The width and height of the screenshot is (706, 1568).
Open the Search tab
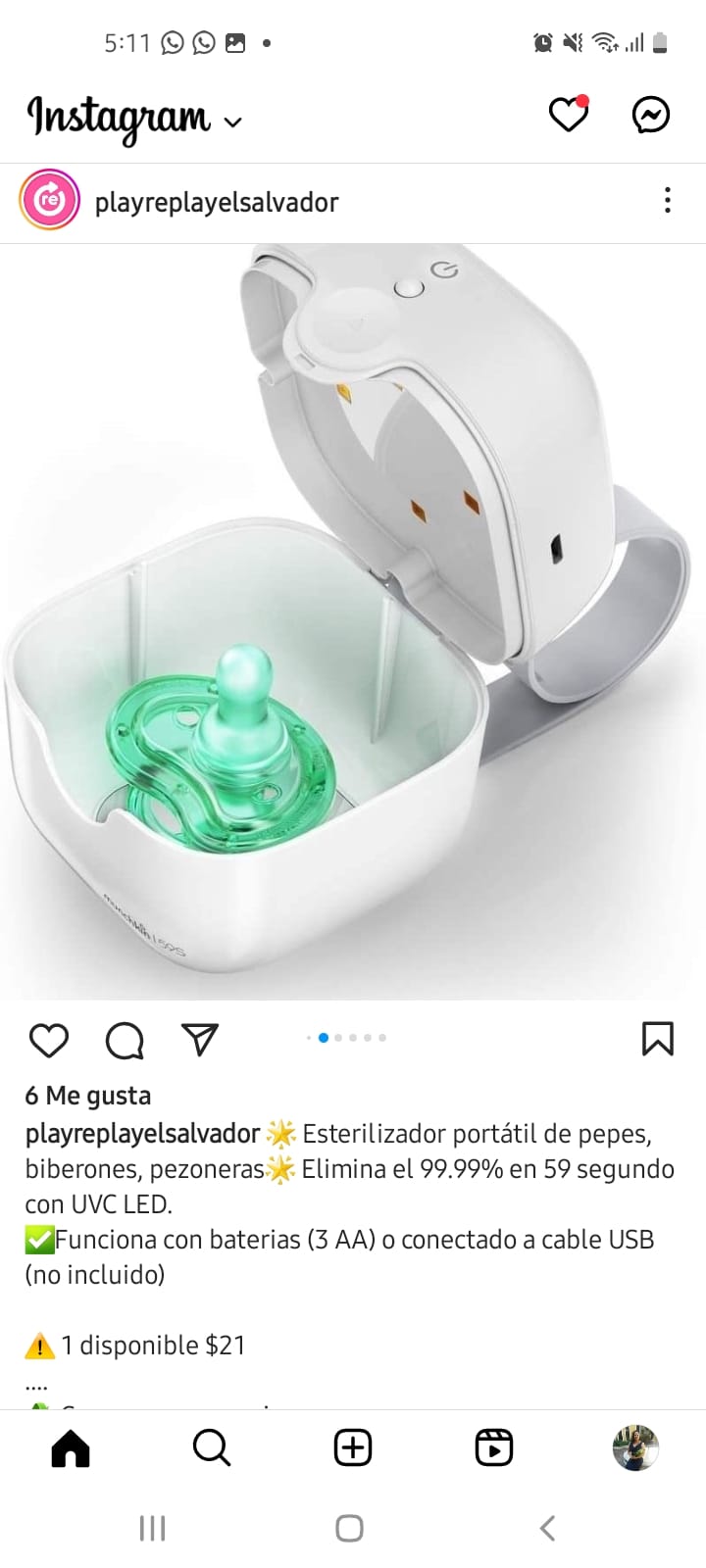pyautogui.click(x=212, y=1447)
